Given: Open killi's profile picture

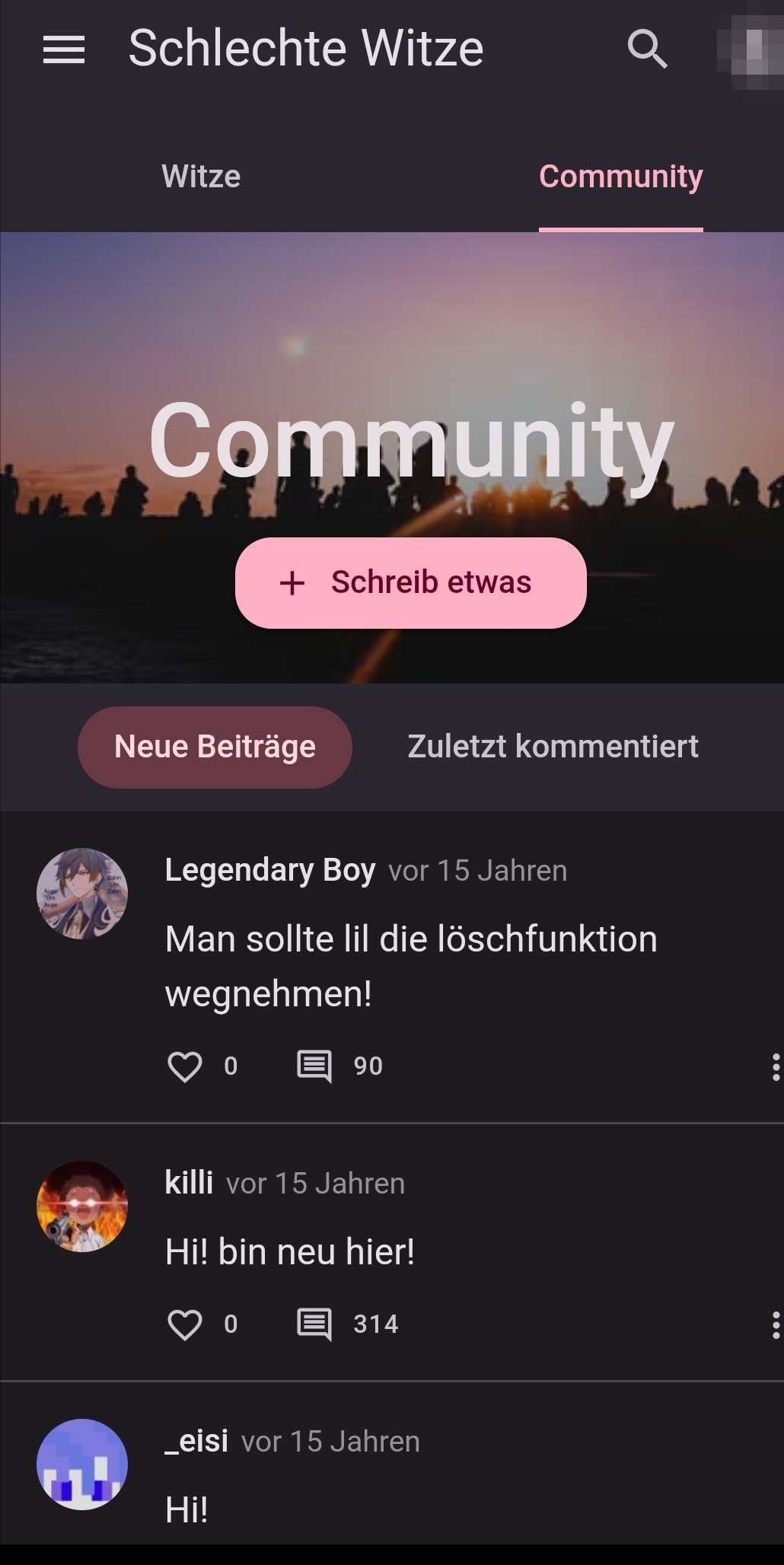Looking at the screenshot, I should tap(82, 1206).
